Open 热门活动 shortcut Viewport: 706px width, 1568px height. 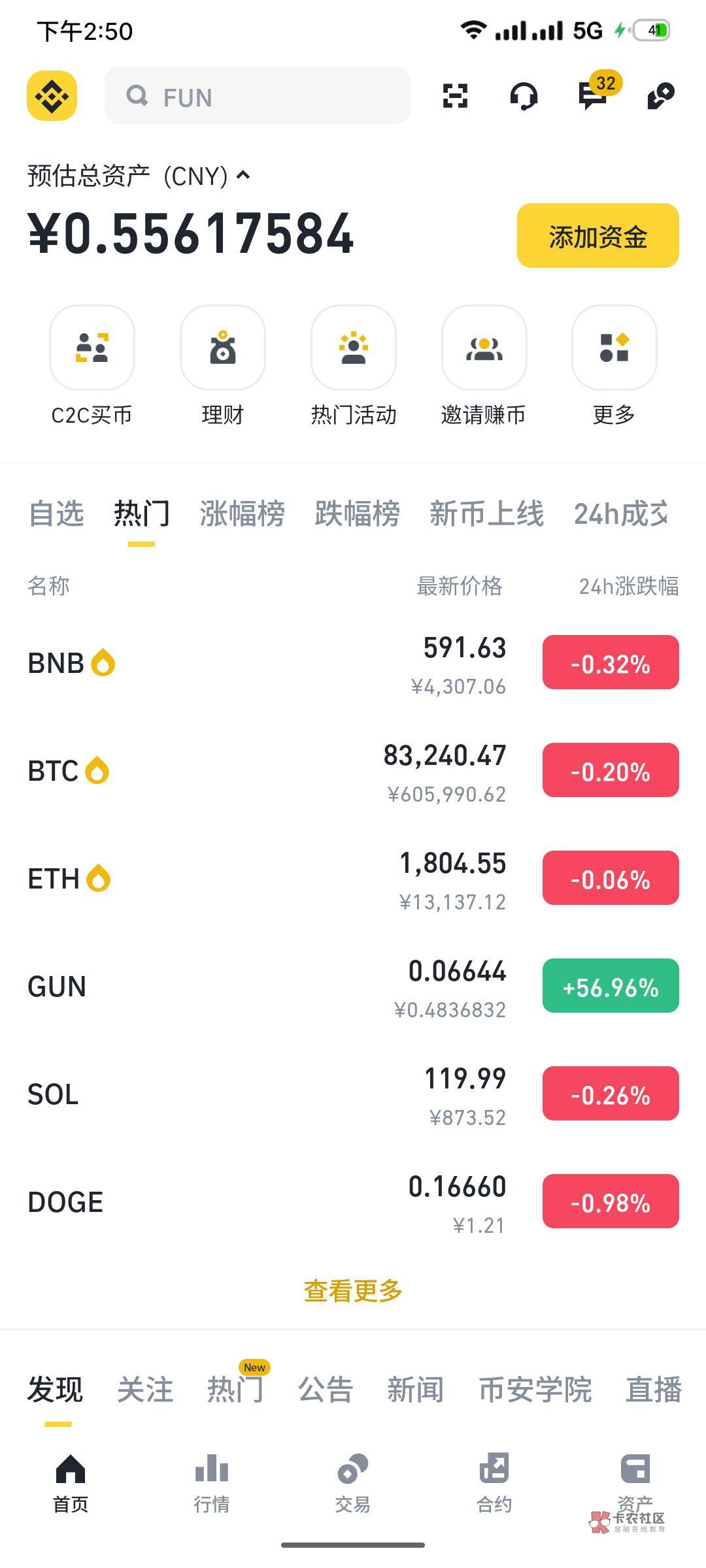pyautogui.click(x=353, y=366)
